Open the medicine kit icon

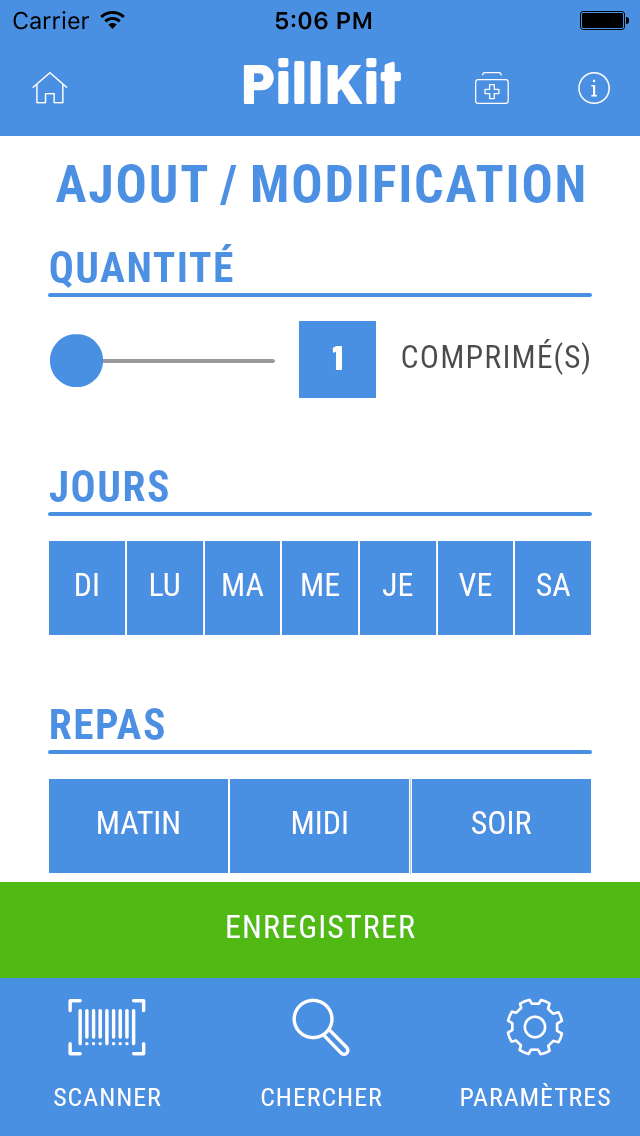pos(492,88)
